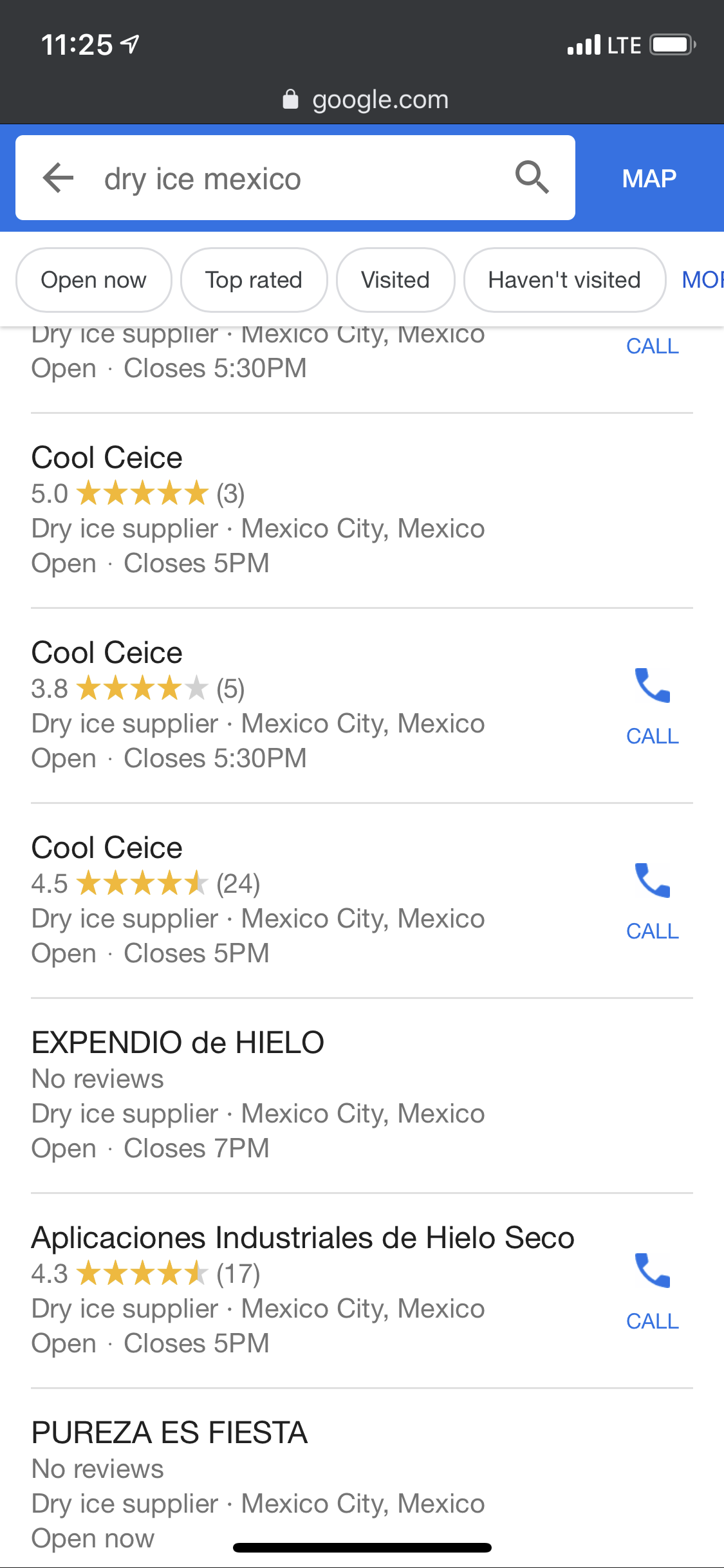Call Cool Ceice with 5 reviews

653,706
